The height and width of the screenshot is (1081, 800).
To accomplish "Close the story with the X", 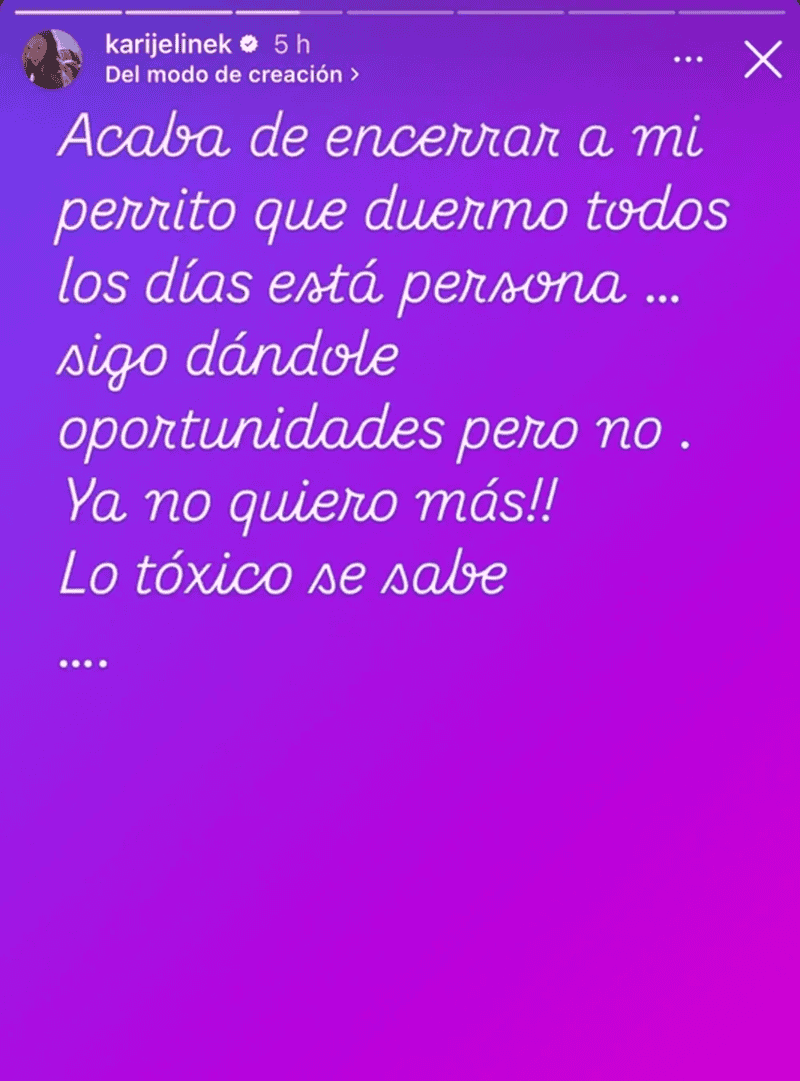I will (764, 62).
